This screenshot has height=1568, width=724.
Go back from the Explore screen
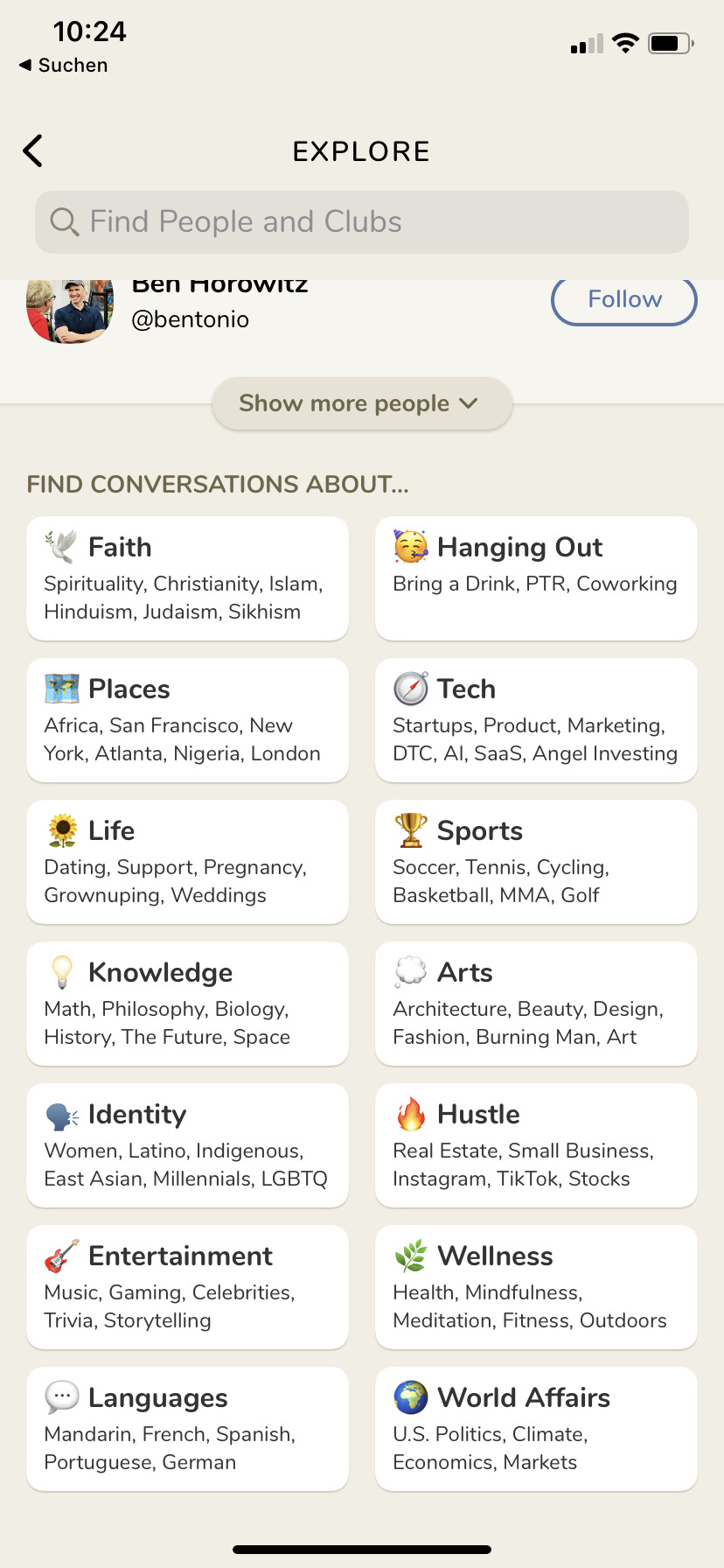pos(33,150)
